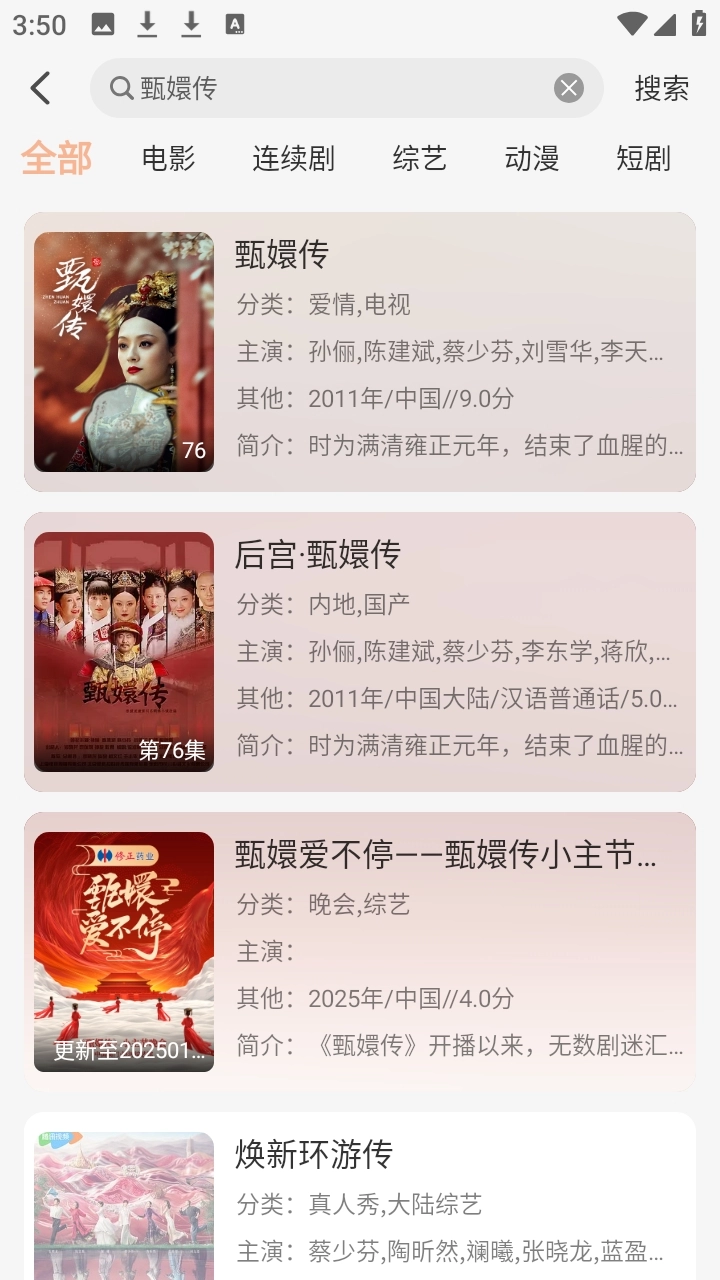Screen dimensions: 720x1280
Task: Tap the 焕新环游传 poster thumbnail
Action: coord(124,1210)
